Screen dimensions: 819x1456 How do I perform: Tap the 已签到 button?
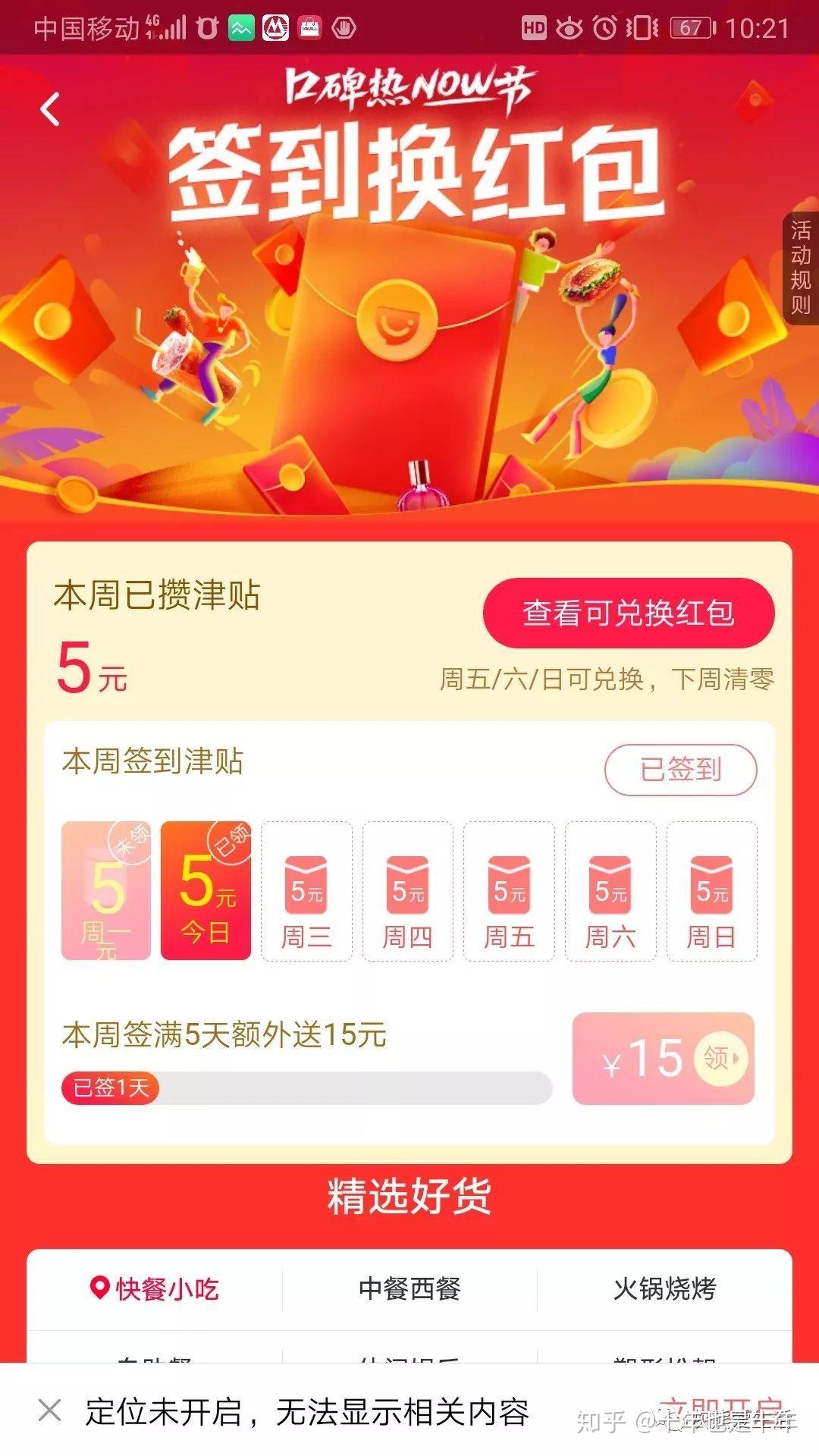coord(680,770)
